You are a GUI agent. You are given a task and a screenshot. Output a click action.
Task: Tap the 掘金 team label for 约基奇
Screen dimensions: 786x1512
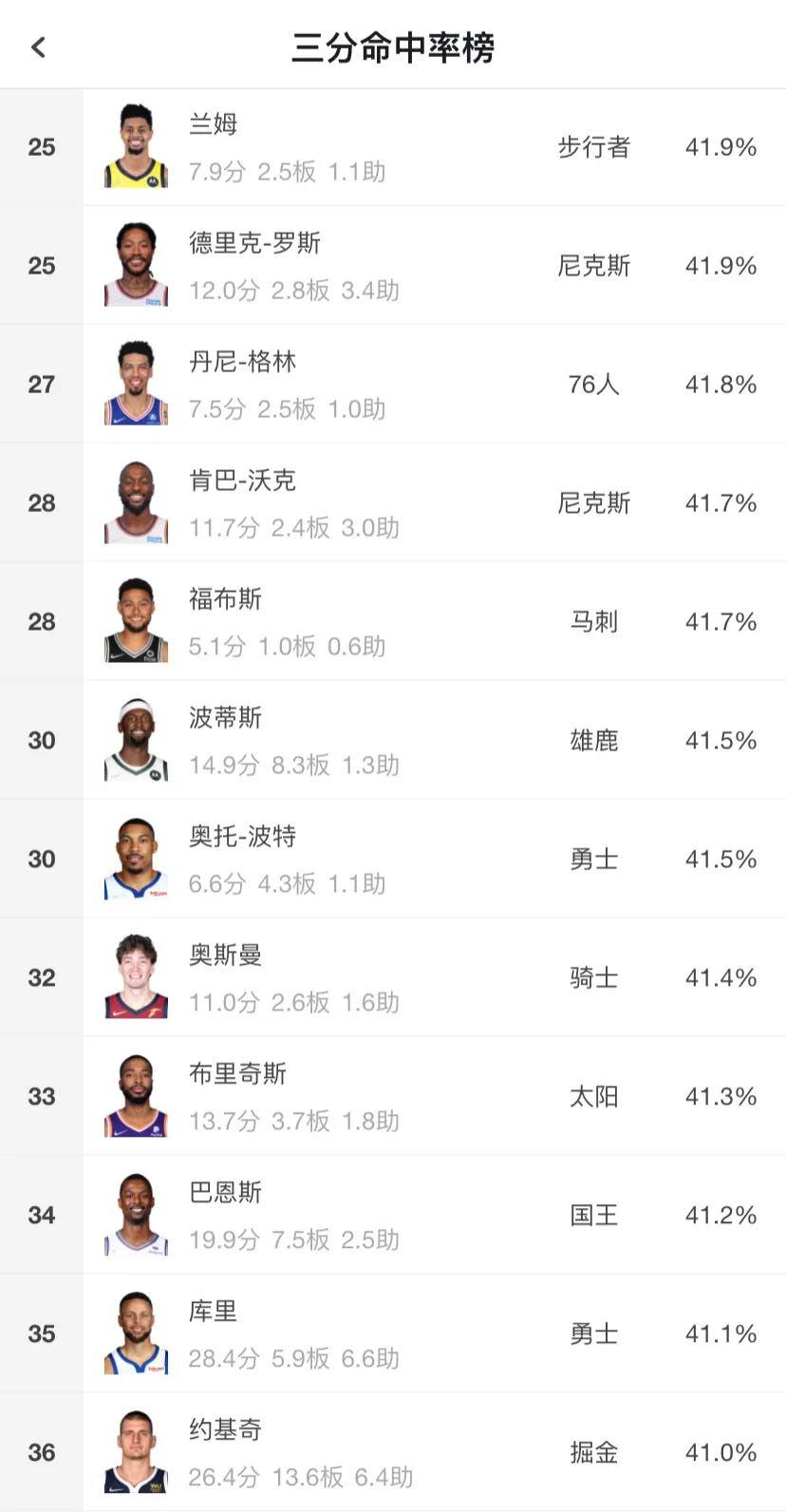pos(594,1452)
